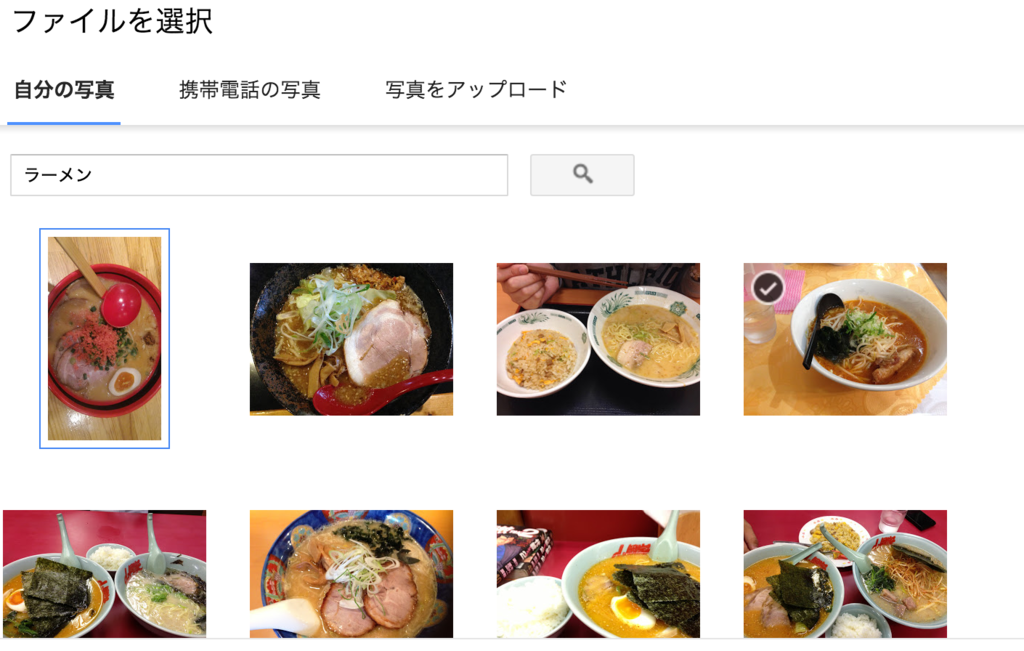Uncheck the checkmark on the white bowl photo
Image resolution: width=1024 pixels, height=651 pixels.
pos(768,288)
